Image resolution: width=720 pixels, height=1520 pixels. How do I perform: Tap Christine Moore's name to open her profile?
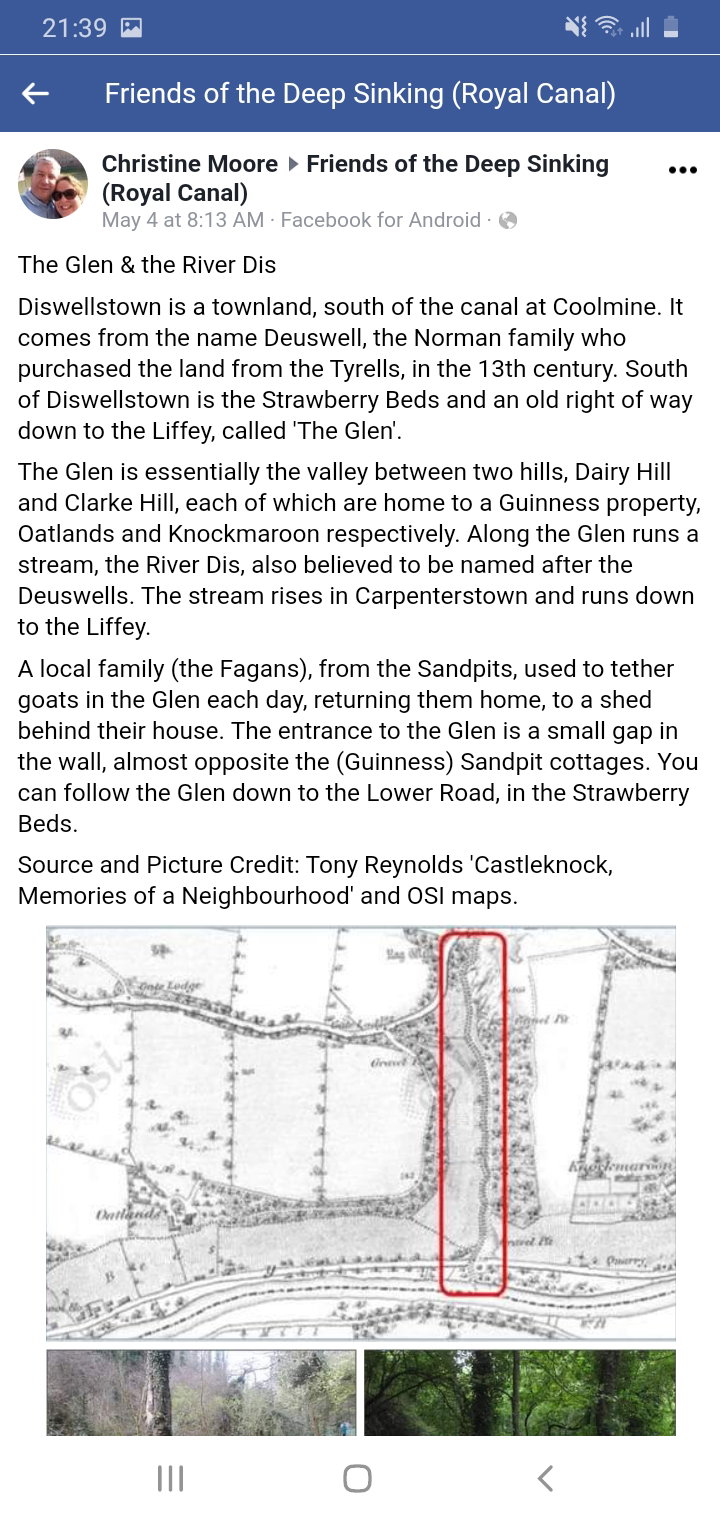click(188, 163)
